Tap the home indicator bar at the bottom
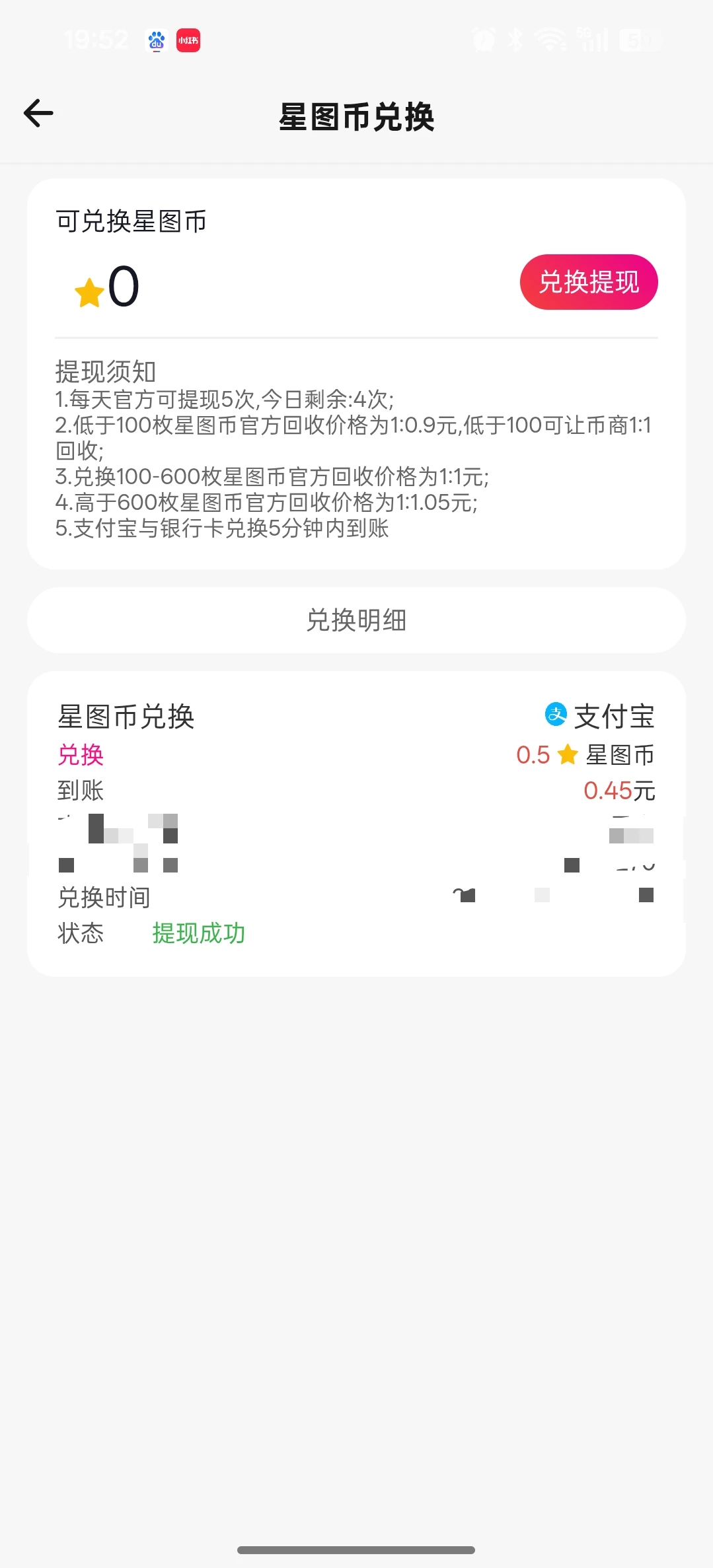The image size is (713, 1568). [356, 1549]
